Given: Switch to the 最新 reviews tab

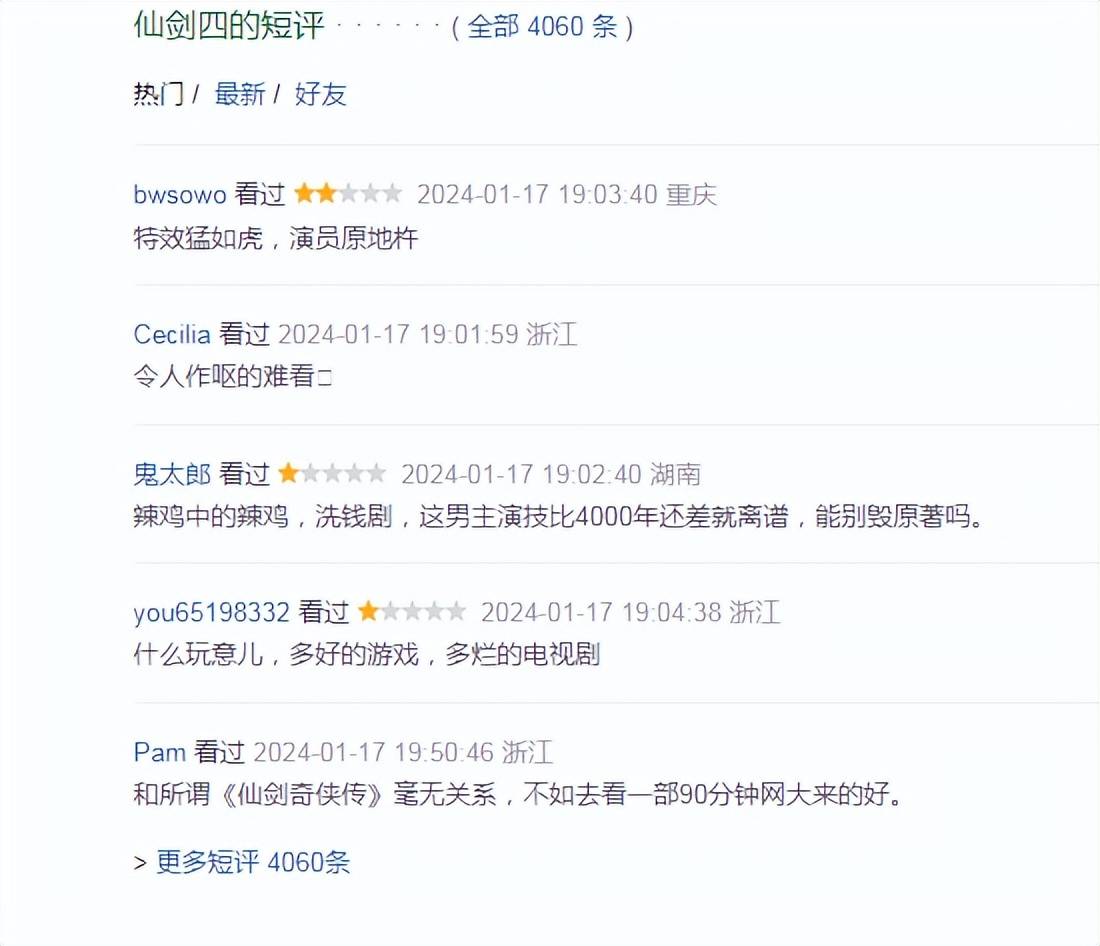Looking at the screenshot, I should tap(240, 94).
